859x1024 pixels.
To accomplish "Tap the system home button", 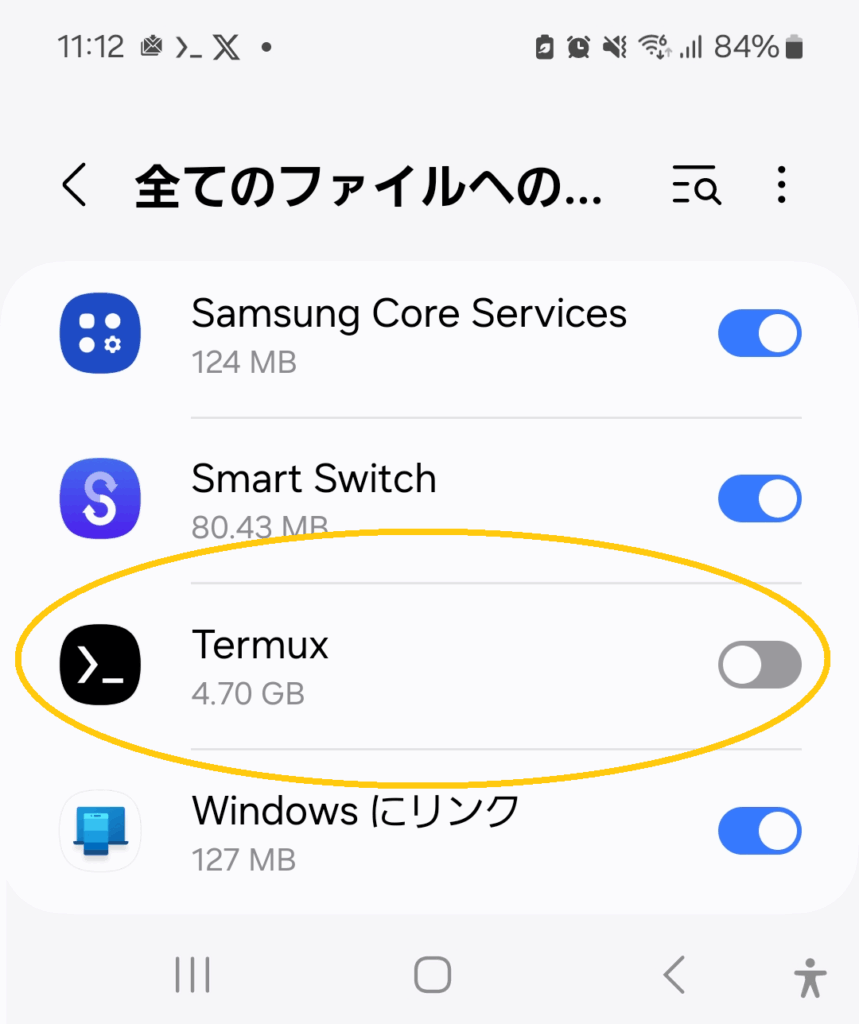I will [432, 974].
